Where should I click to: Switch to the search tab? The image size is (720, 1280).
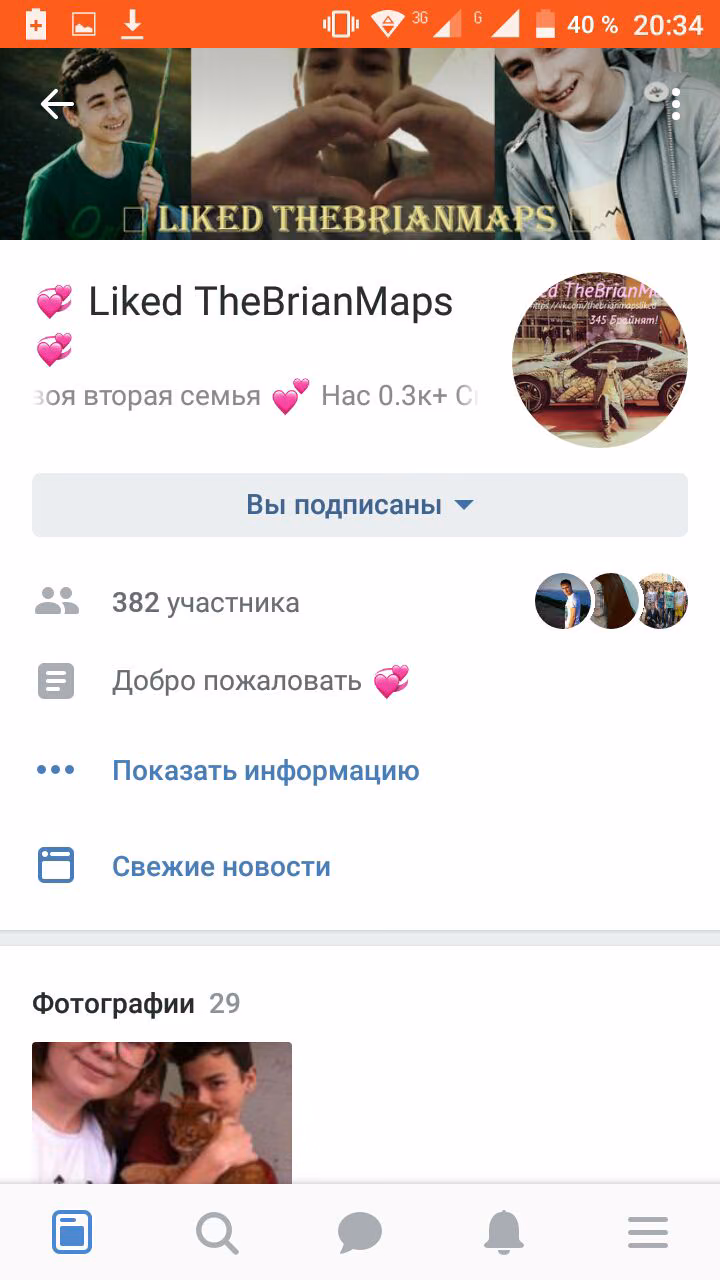pyautogui.click(x=216, y=1232)
